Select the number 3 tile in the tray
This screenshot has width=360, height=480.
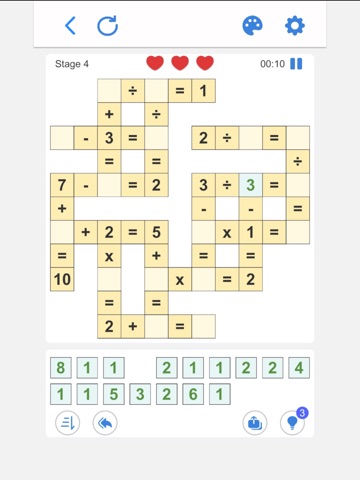[140, 394]
